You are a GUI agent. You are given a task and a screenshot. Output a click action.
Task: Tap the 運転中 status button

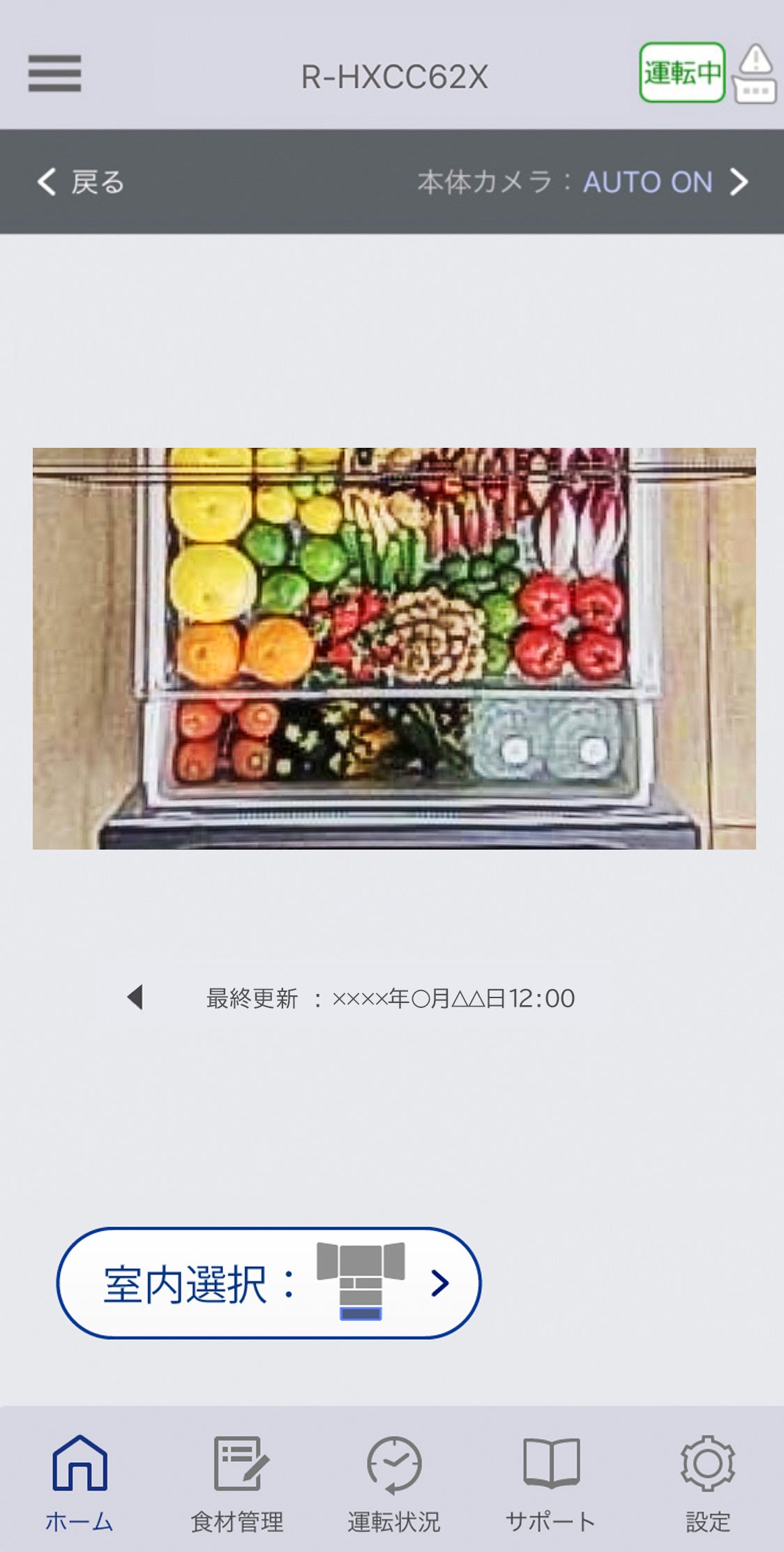coord(681,73)
